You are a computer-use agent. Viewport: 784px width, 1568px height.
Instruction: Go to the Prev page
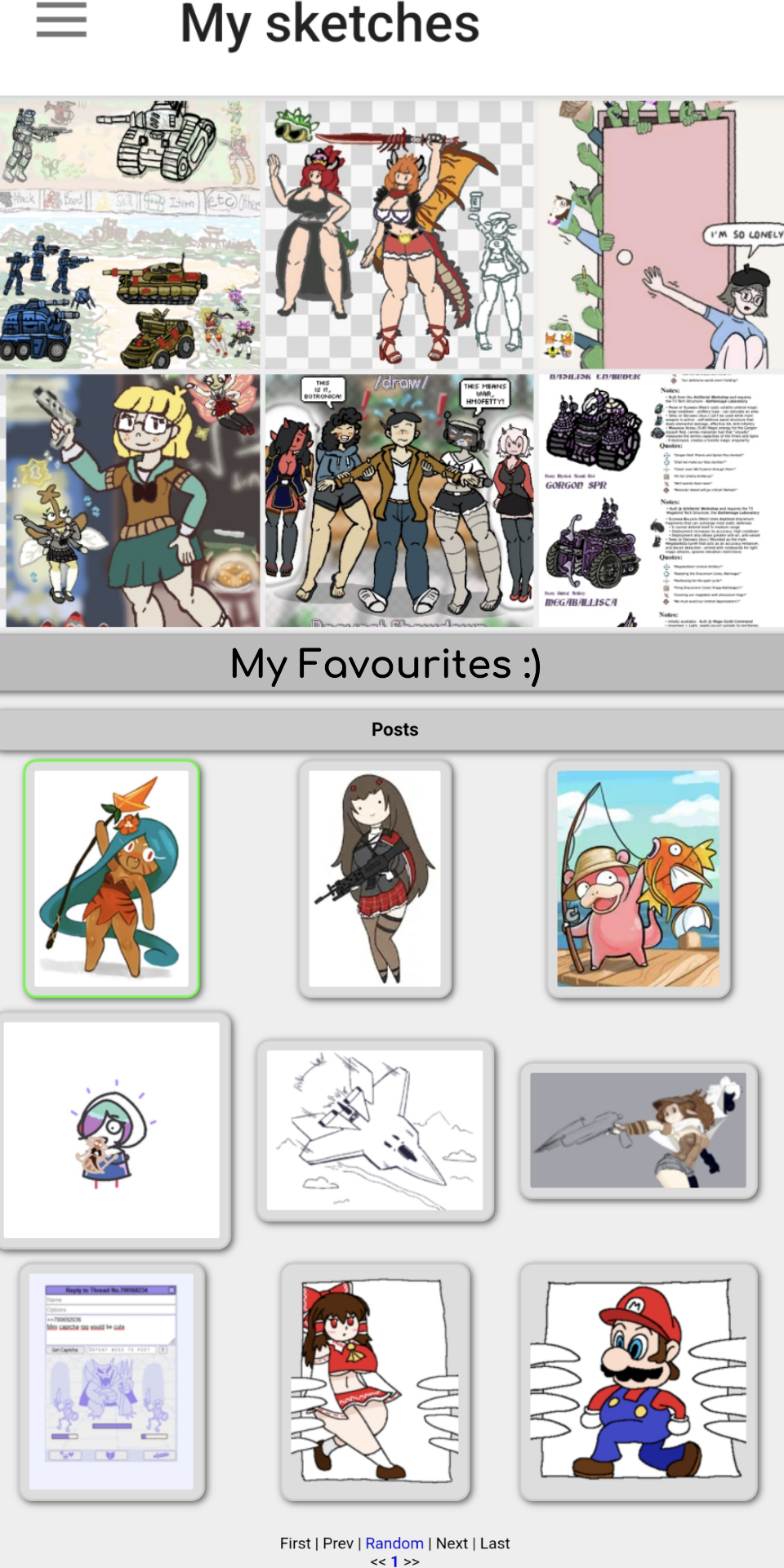[337, 1543]
